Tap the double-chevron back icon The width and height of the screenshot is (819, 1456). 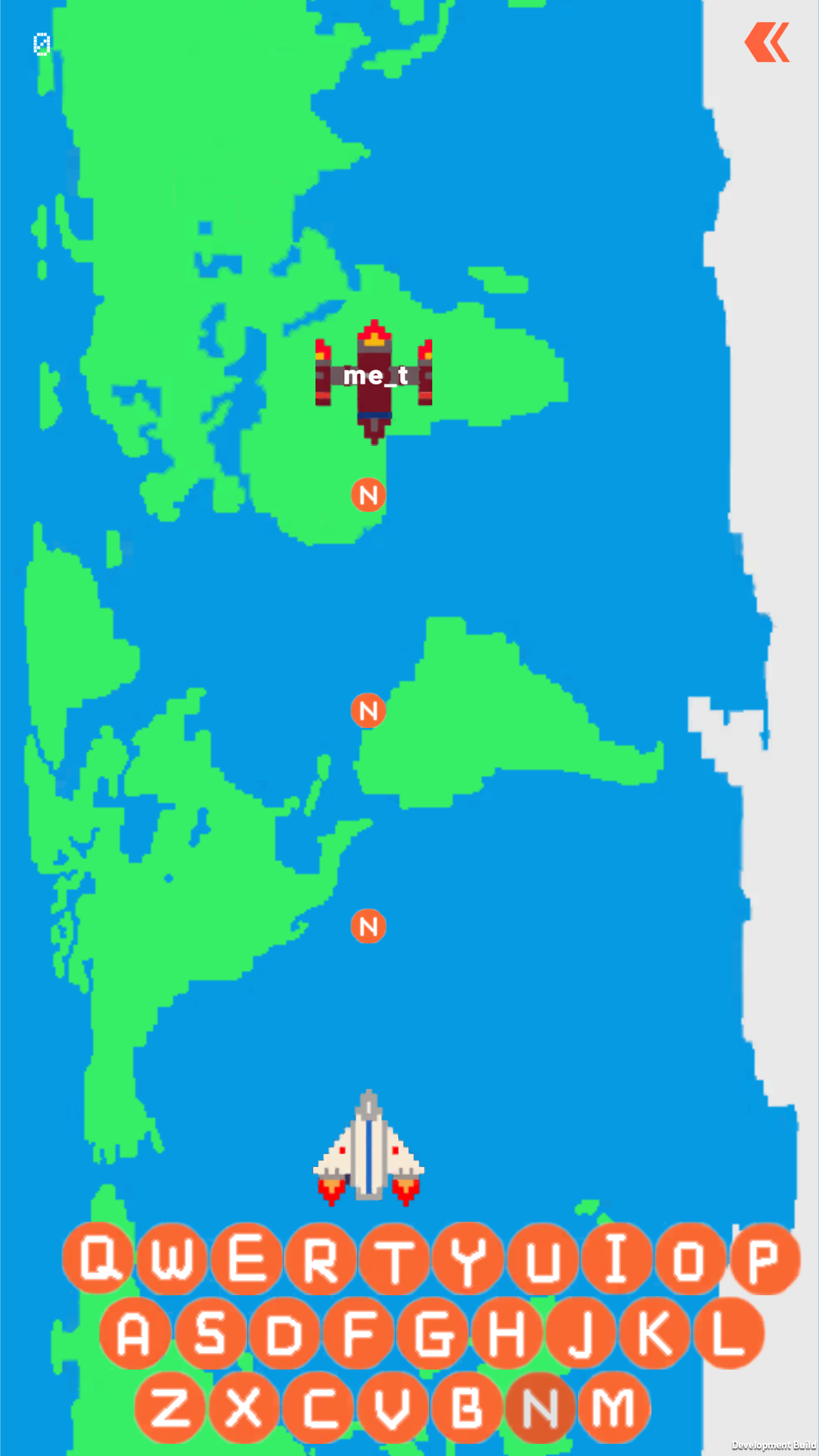pyautogui.click(x=767, y=42)
